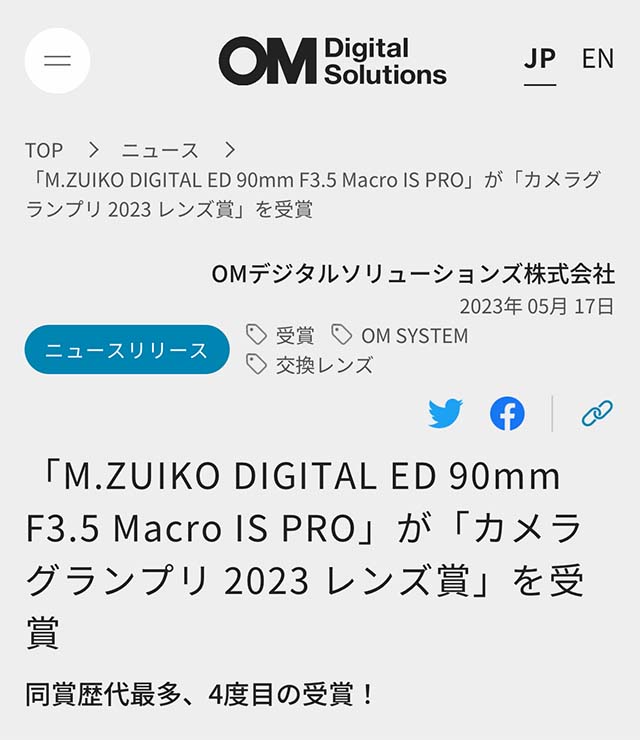Tap the ニュースリリース category button

coord(127,350)
